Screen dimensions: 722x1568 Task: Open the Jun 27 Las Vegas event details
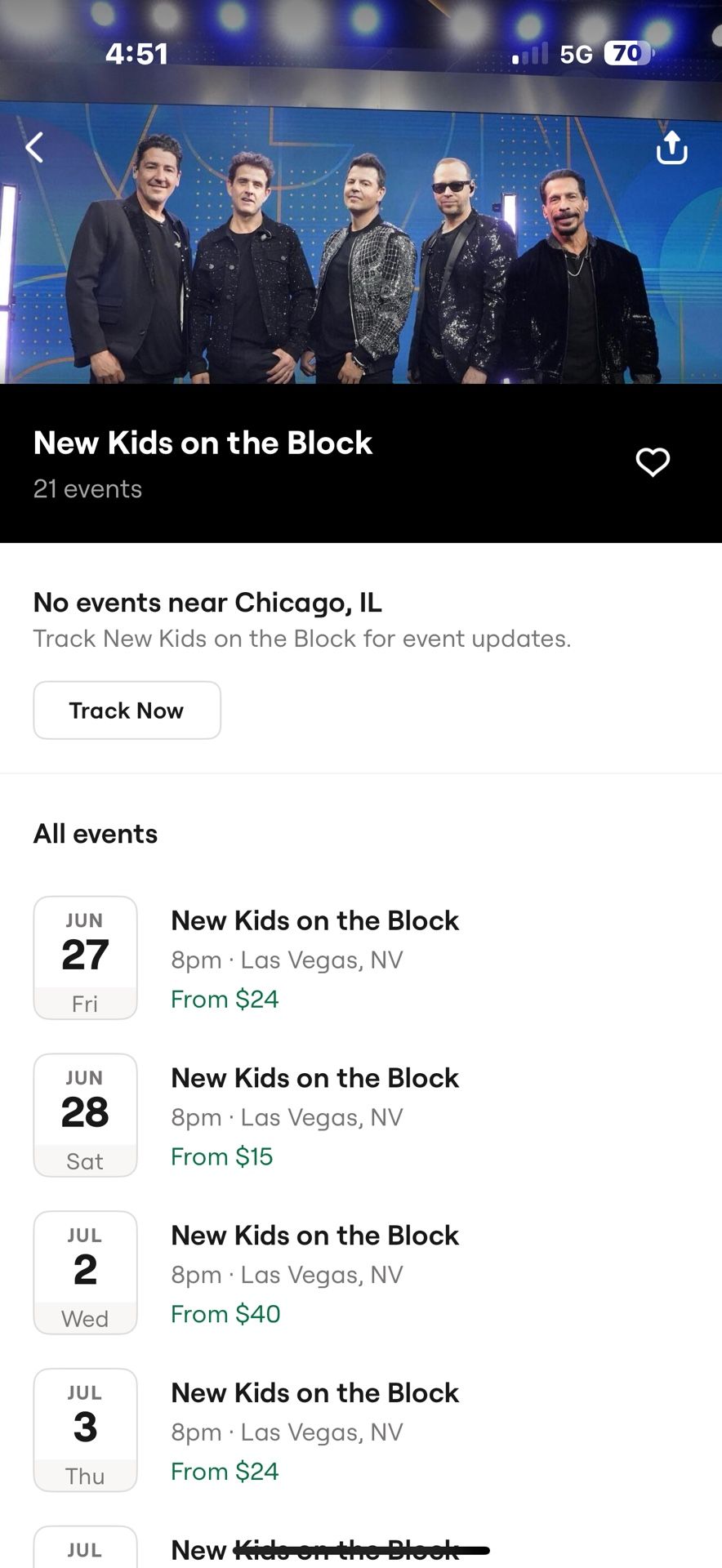[314, 956]
